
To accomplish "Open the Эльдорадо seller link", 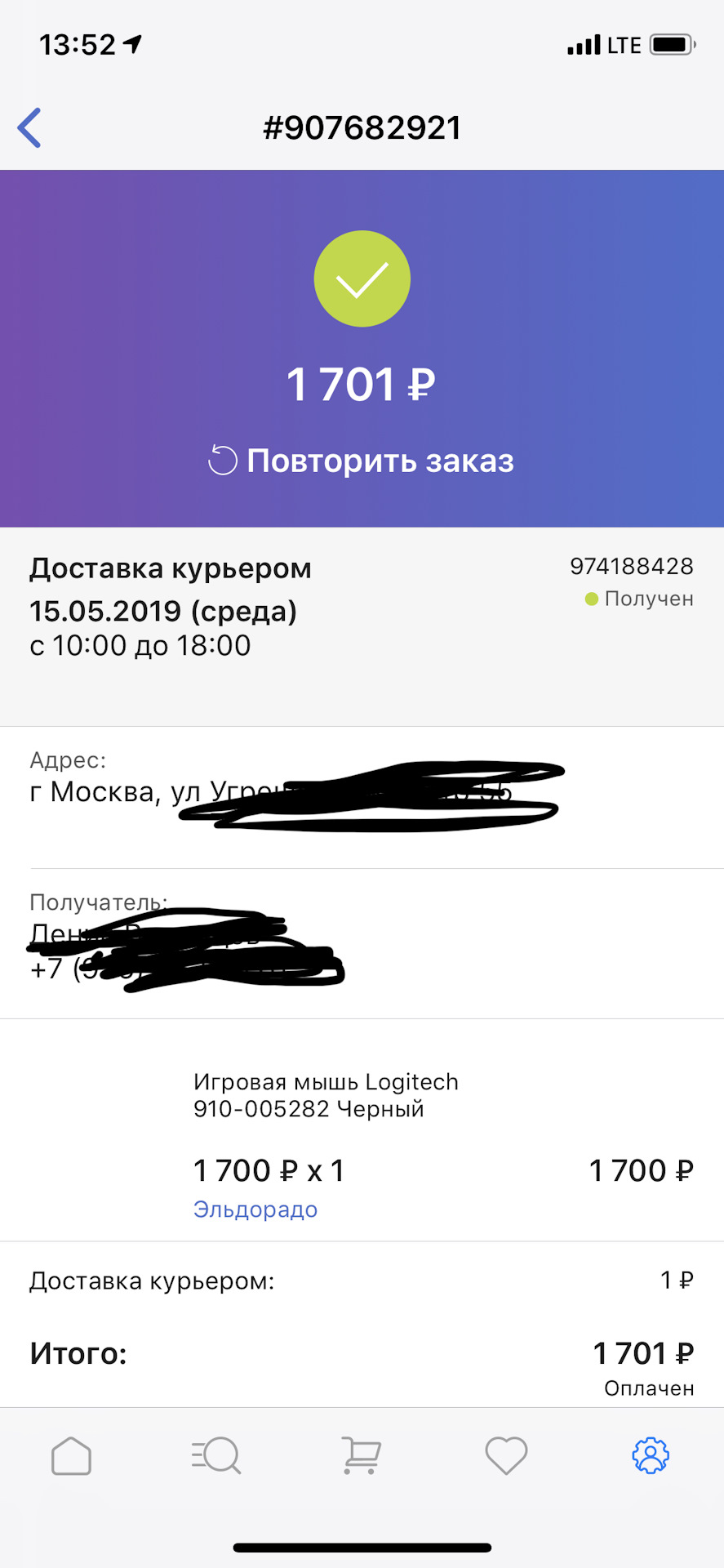I will point(255,1209).
